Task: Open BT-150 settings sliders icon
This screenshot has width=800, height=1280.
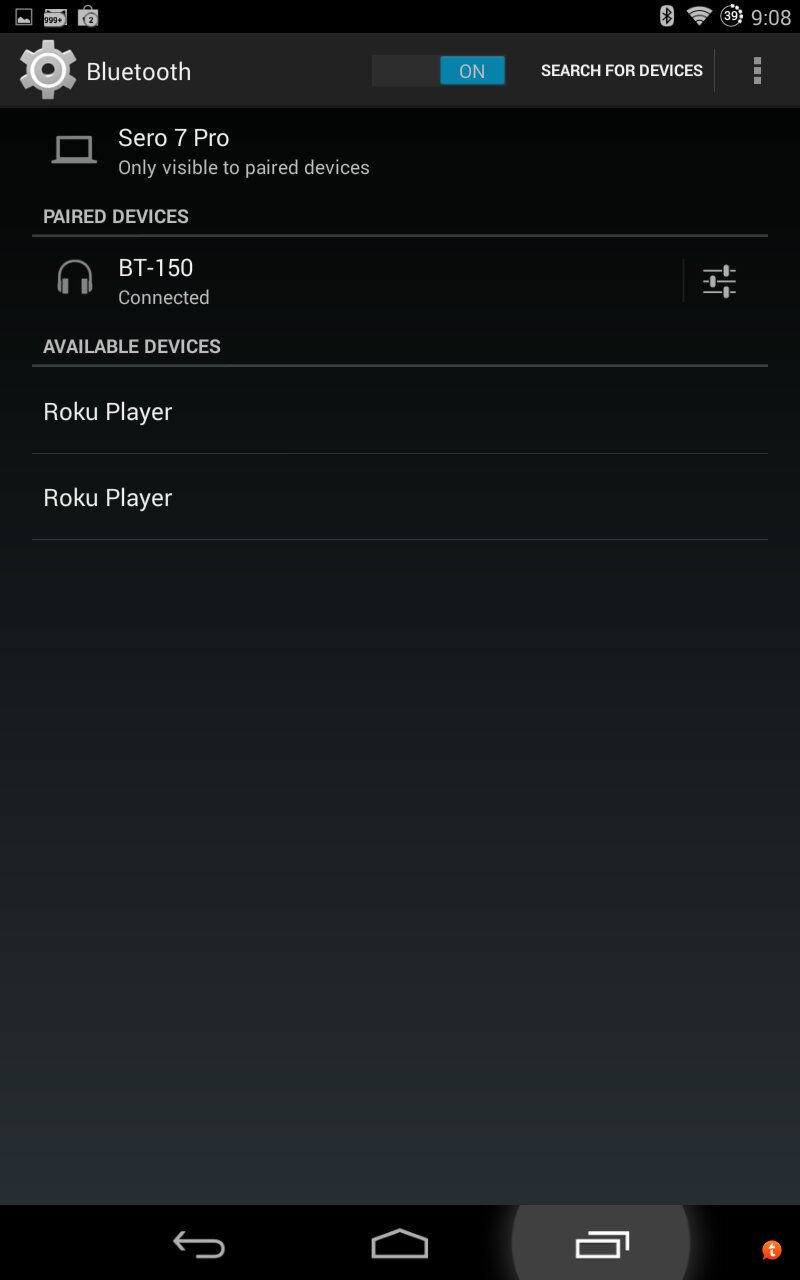Action: [719, 281]
